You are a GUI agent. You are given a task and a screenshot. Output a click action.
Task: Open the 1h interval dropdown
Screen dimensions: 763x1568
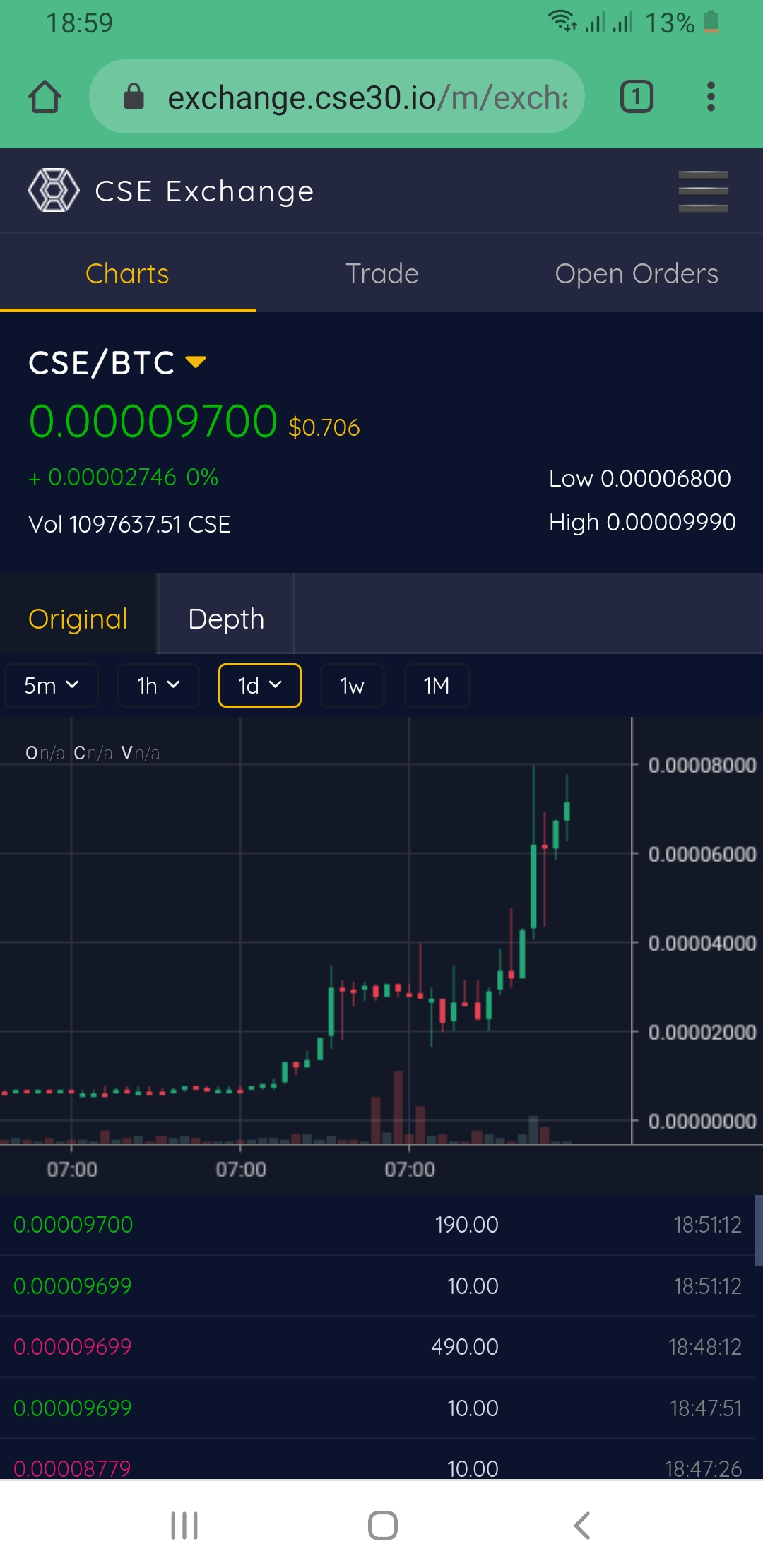click(158, 685)
